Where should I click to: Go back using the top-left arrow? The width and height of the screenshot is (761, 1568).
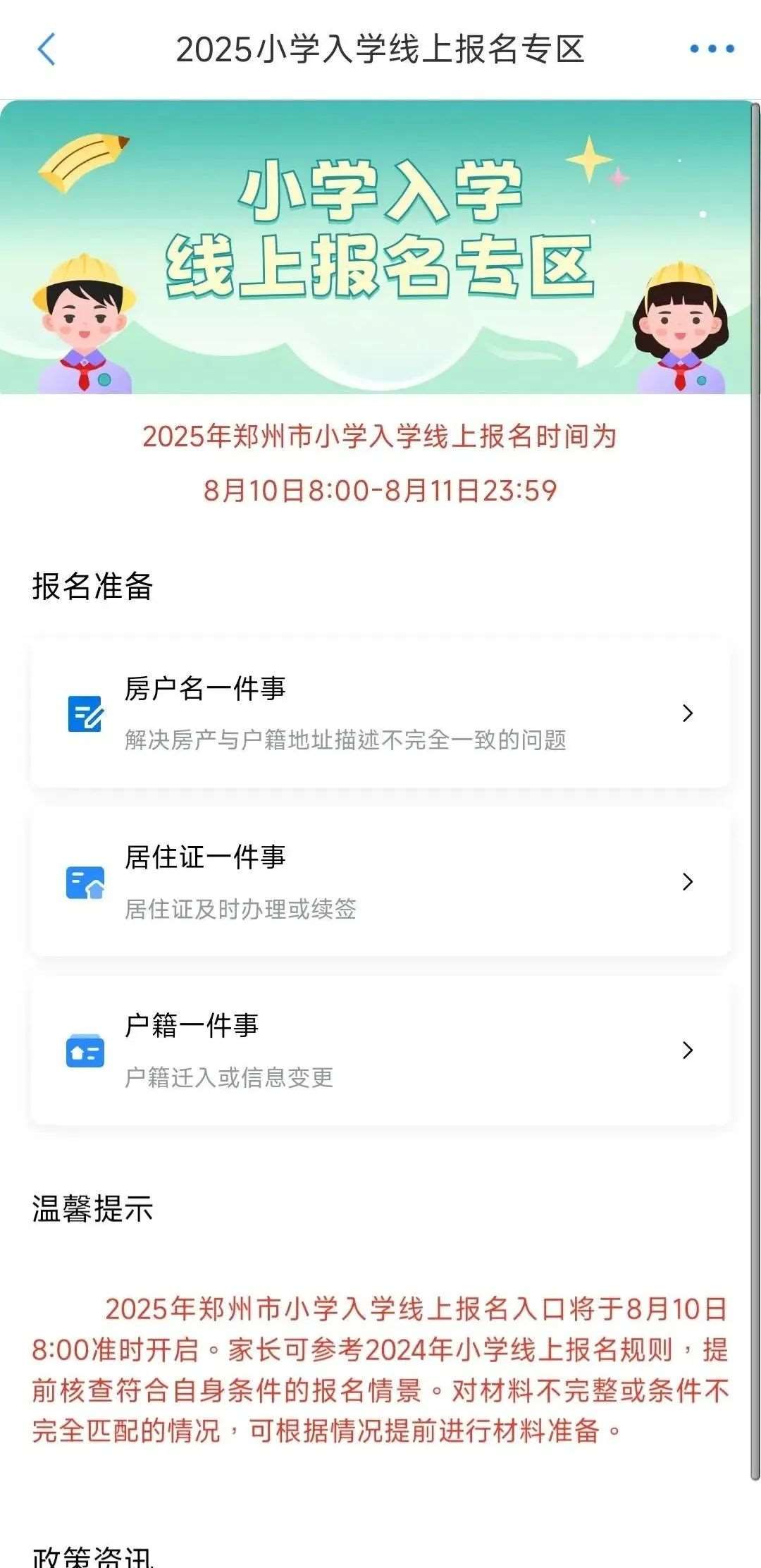pos(47,49)
